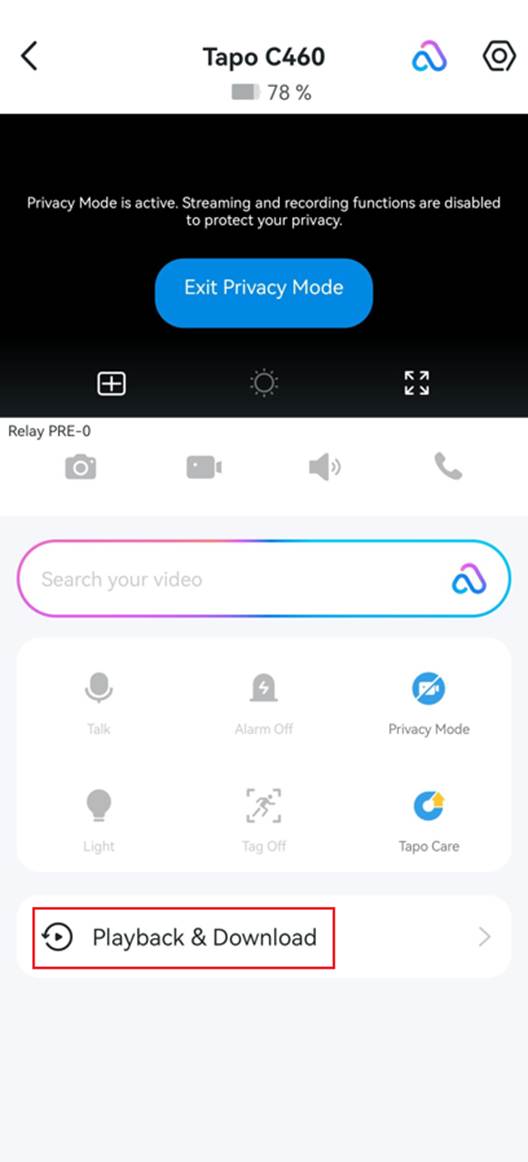Start recording with the video icon
The image size is (528, 1162).
204,467
